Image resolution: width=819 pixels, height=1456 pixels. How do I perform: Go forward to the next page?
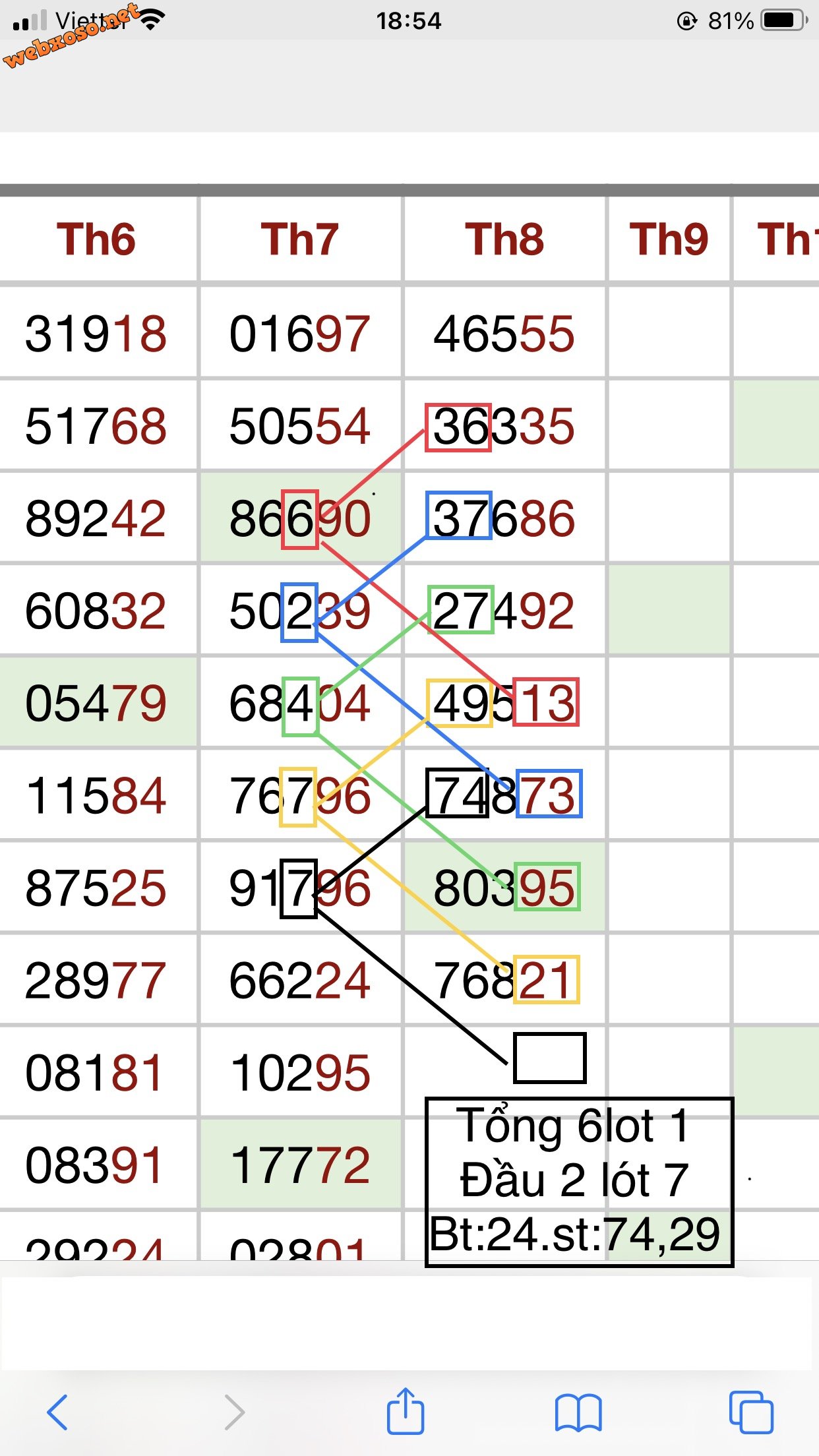coord(234,1412)
